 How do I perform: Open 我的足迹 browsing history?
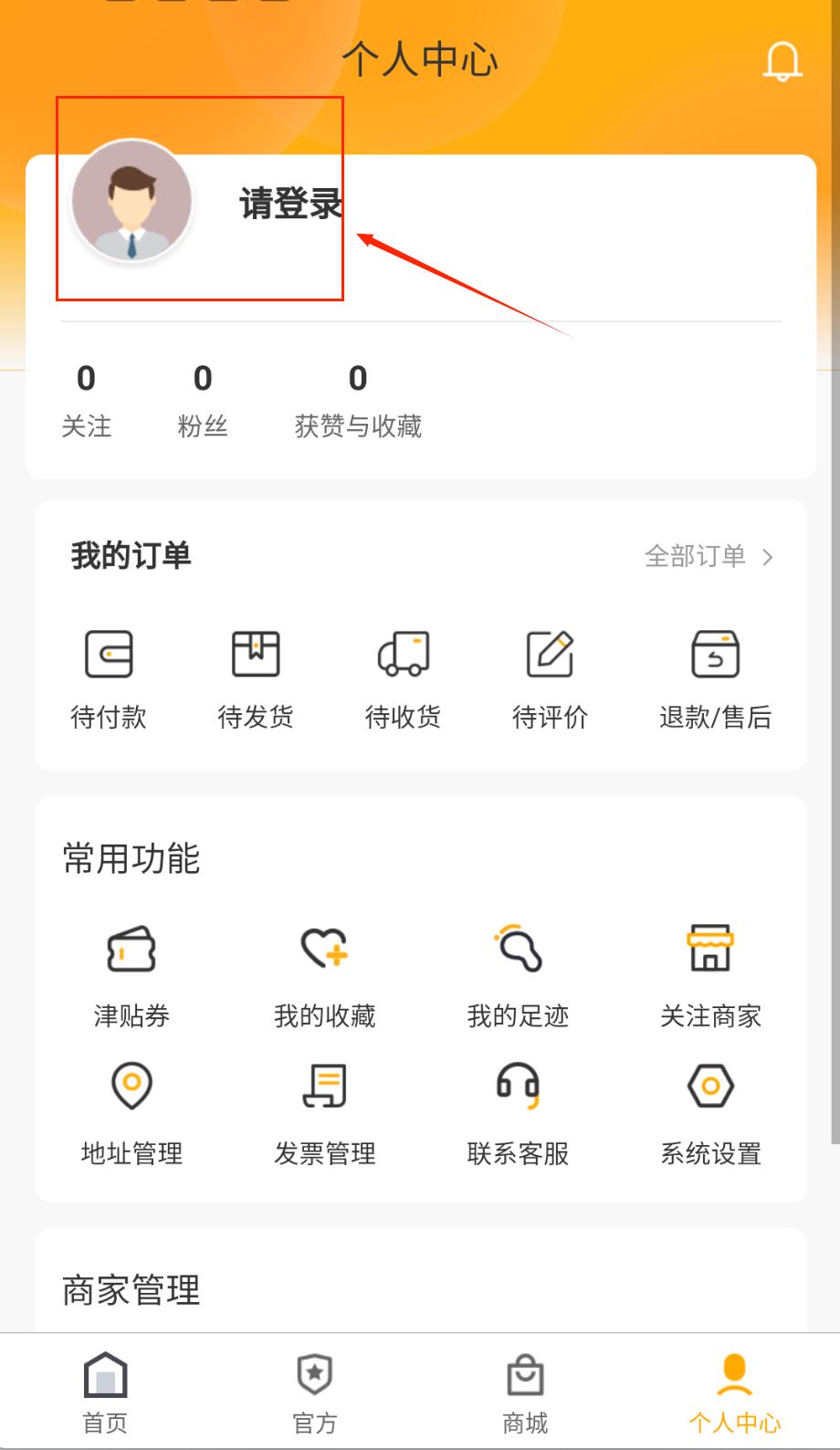point(518,974)
